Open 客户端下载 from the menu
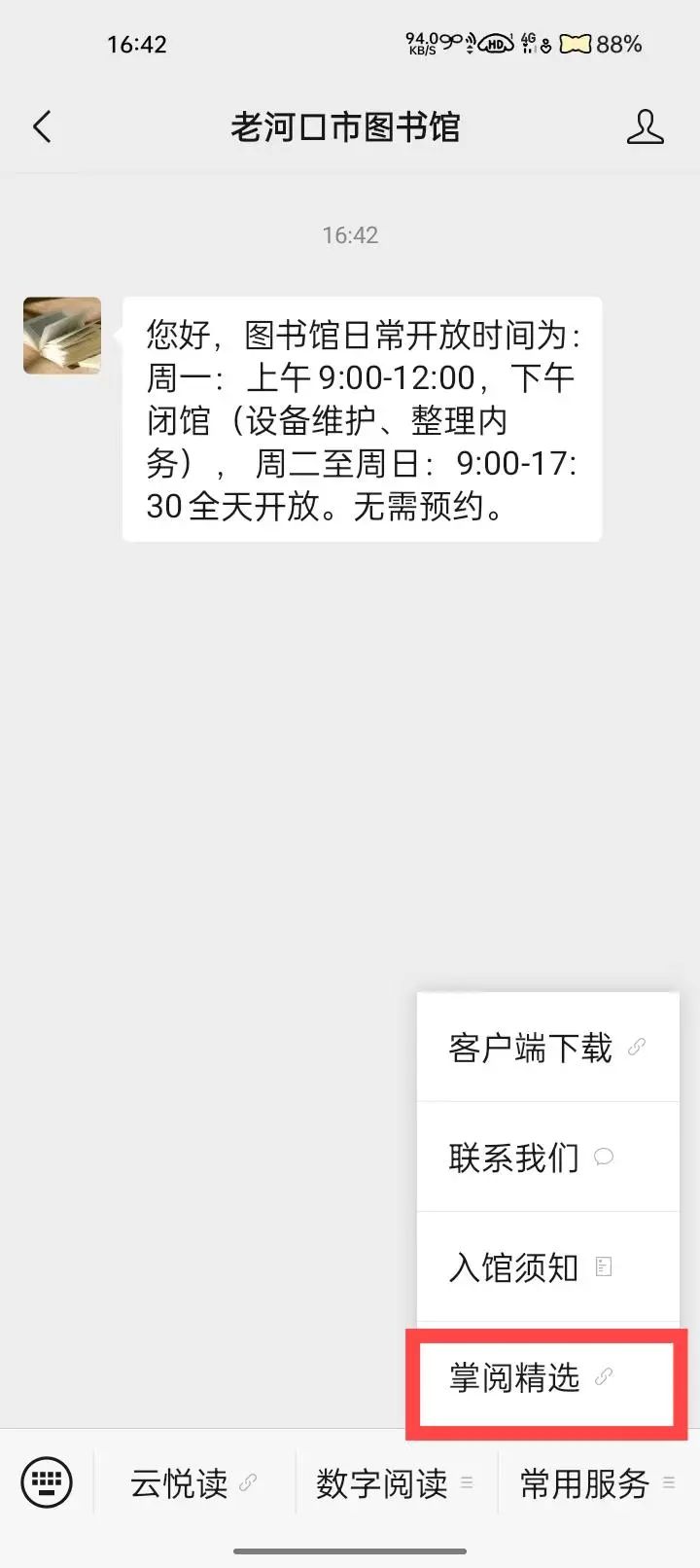 pos(530,1048)
